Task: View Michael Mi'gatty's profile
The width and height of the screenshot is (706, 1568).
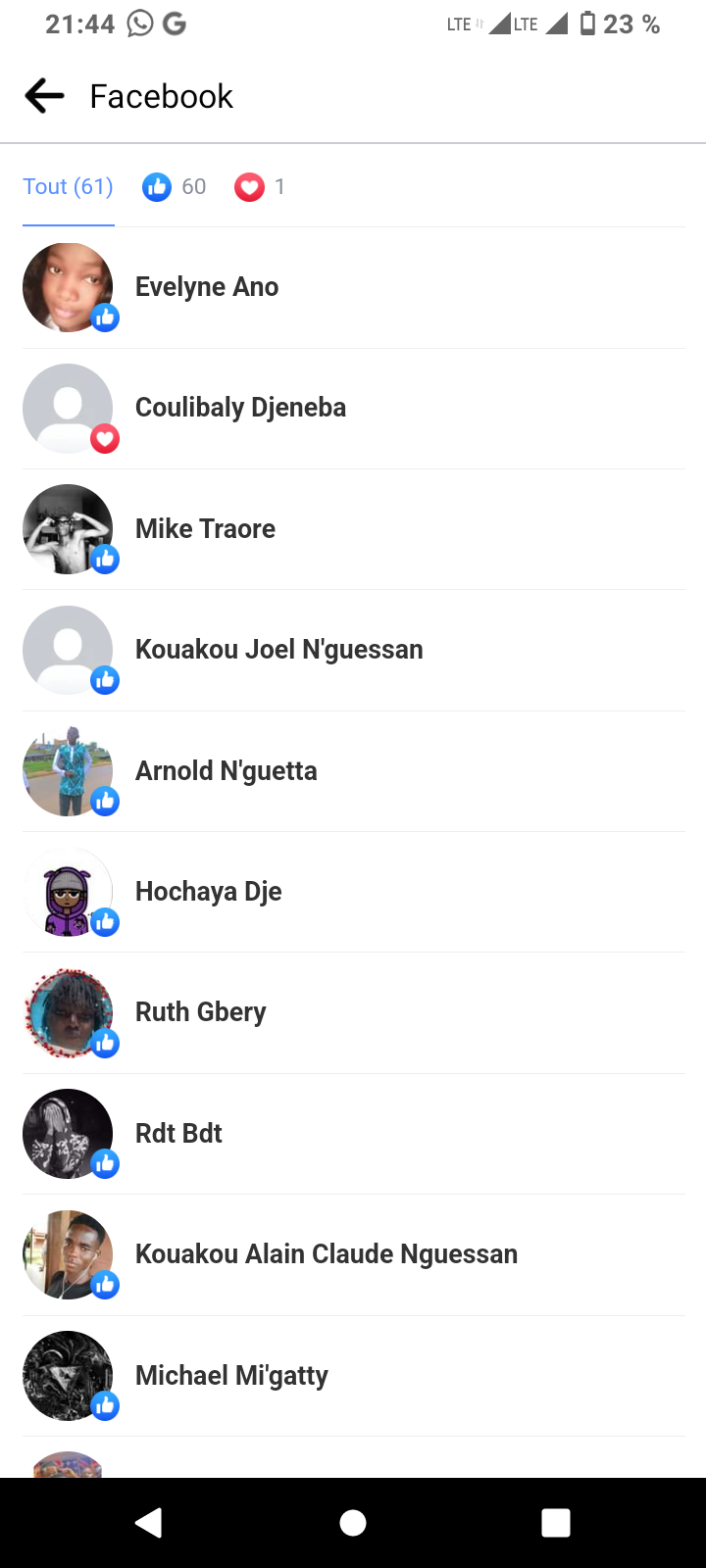Action: (x=231, y=1376)
